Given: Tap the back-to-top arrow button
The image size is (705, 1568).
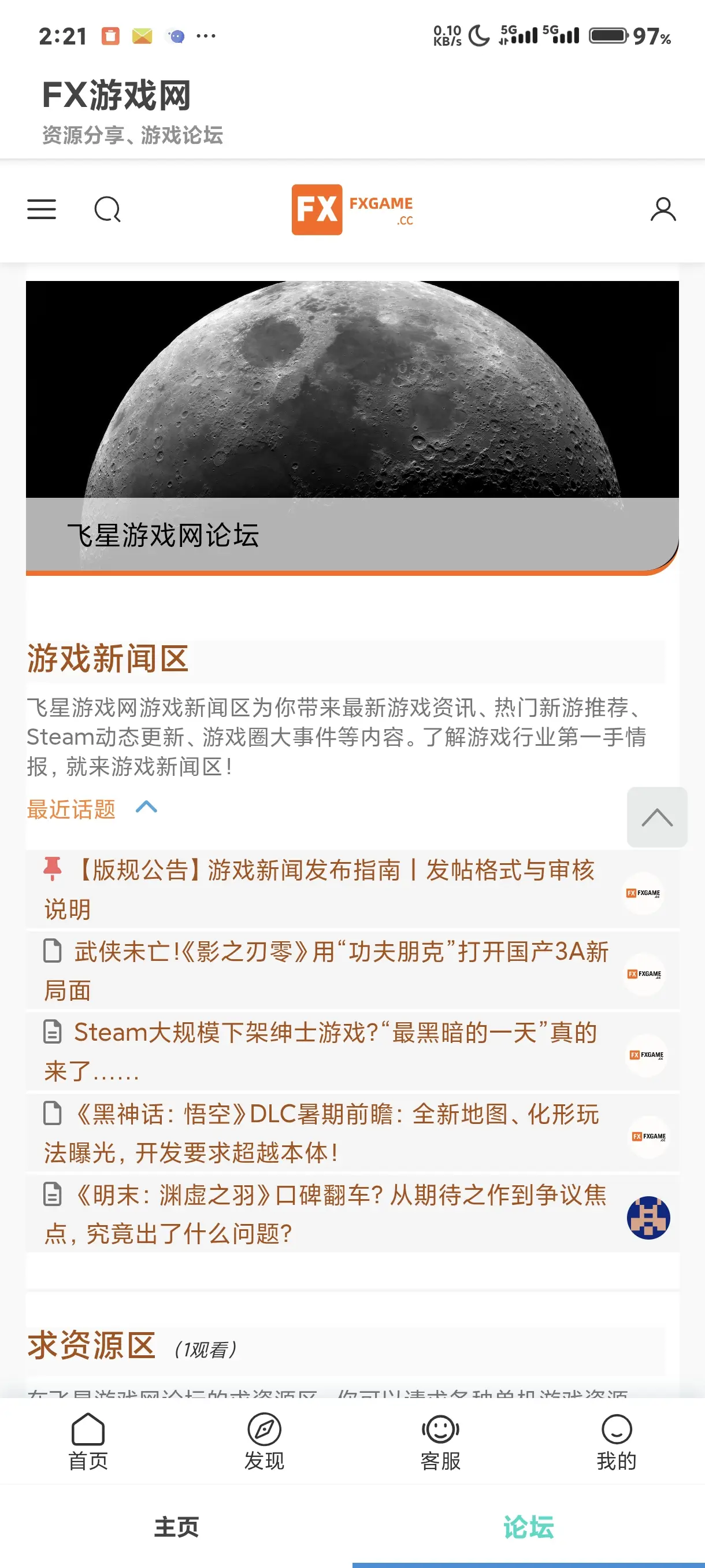Looking at the screenshot, I should [x=657, y=817].
